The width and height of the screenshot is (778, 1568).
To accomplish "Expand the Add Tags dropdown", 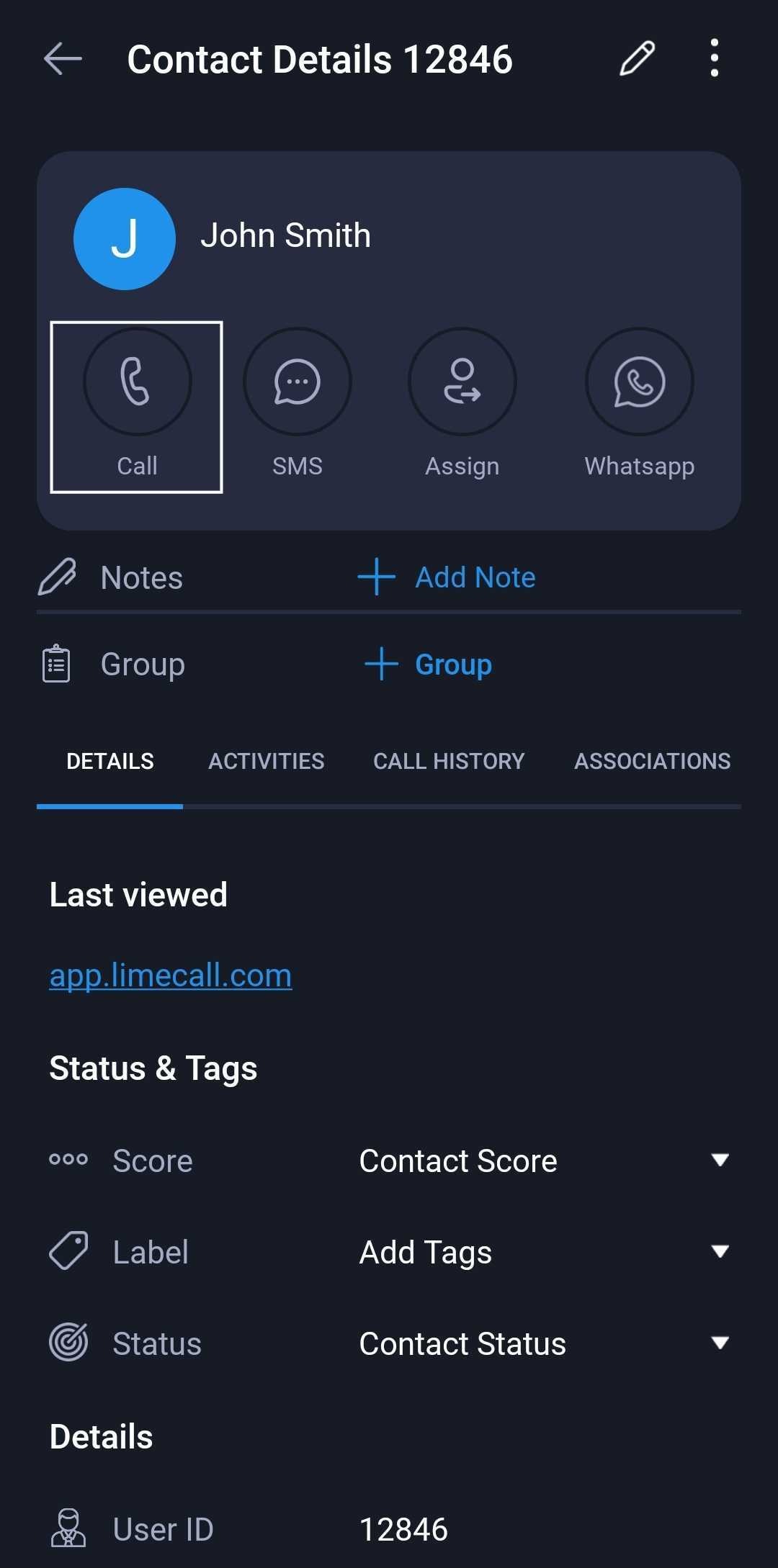I will (x=545, y=1252).
